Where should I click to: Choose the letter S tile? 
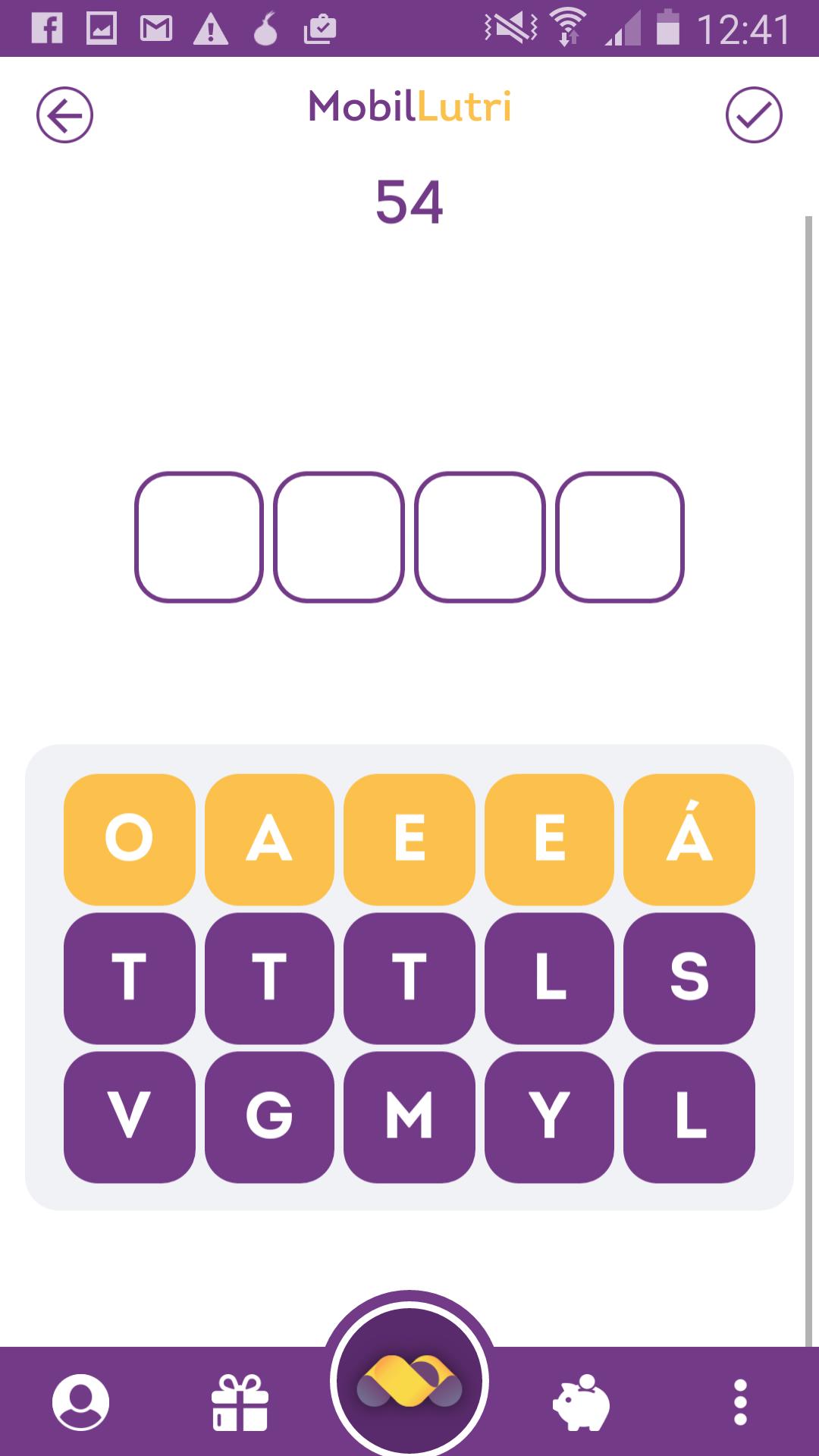tap(689, 977)
